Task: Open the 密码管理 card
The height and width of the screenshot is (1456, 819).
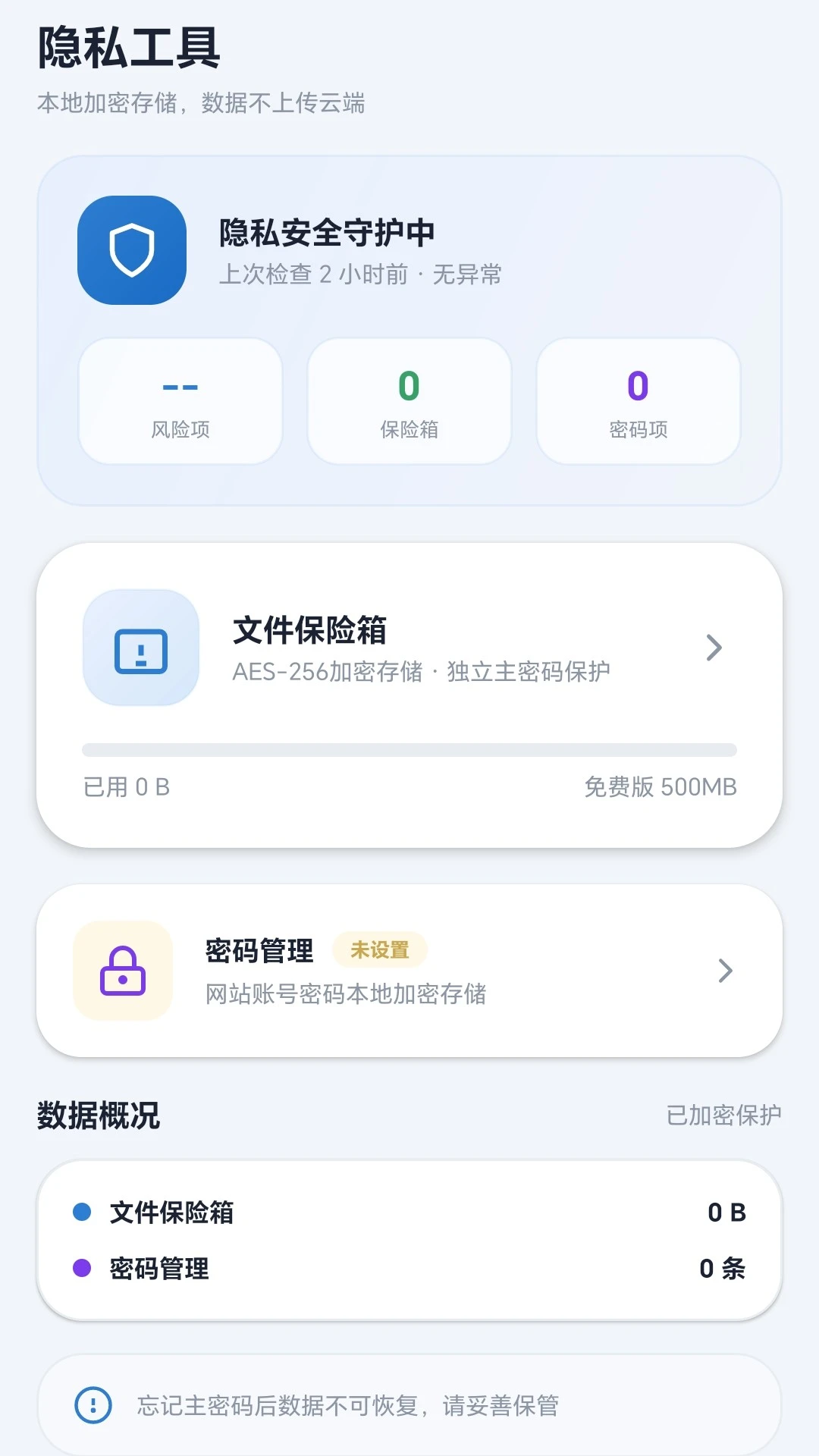Action: tap(409, 971)
